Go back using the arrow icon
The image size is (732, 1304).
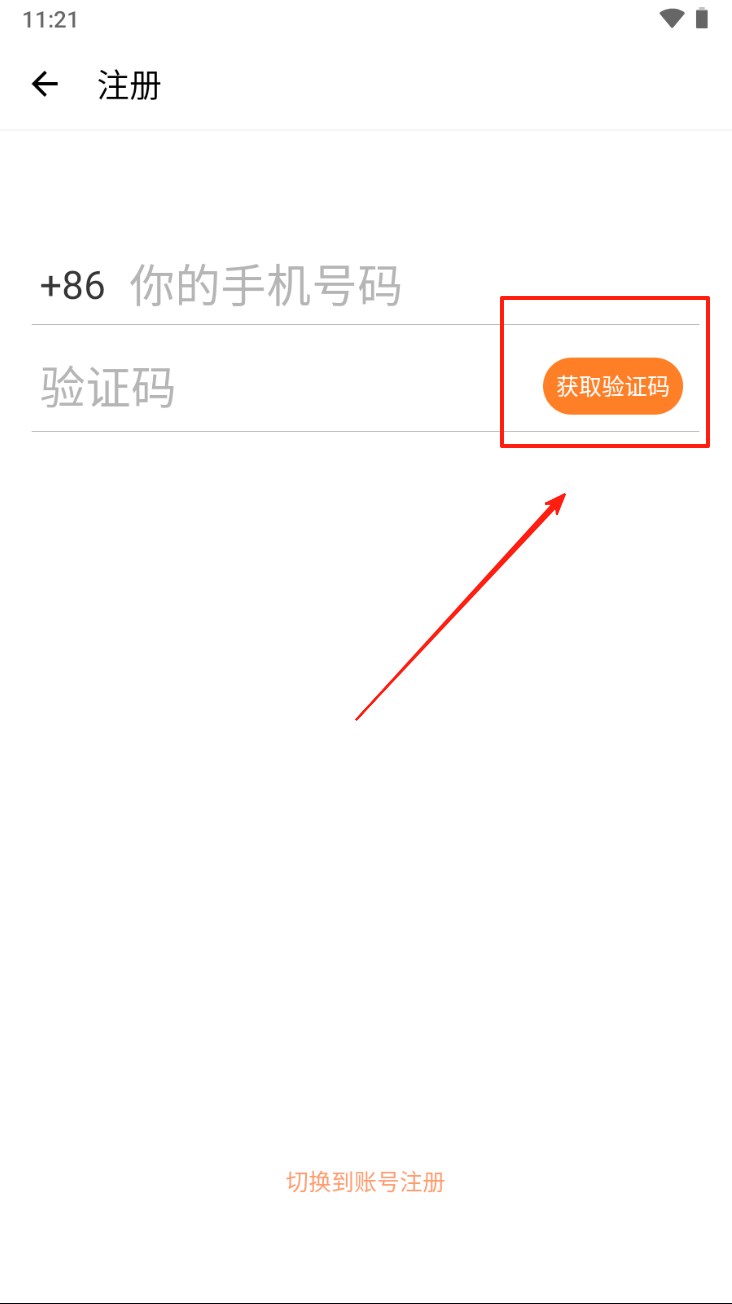[x=45, y=85]
